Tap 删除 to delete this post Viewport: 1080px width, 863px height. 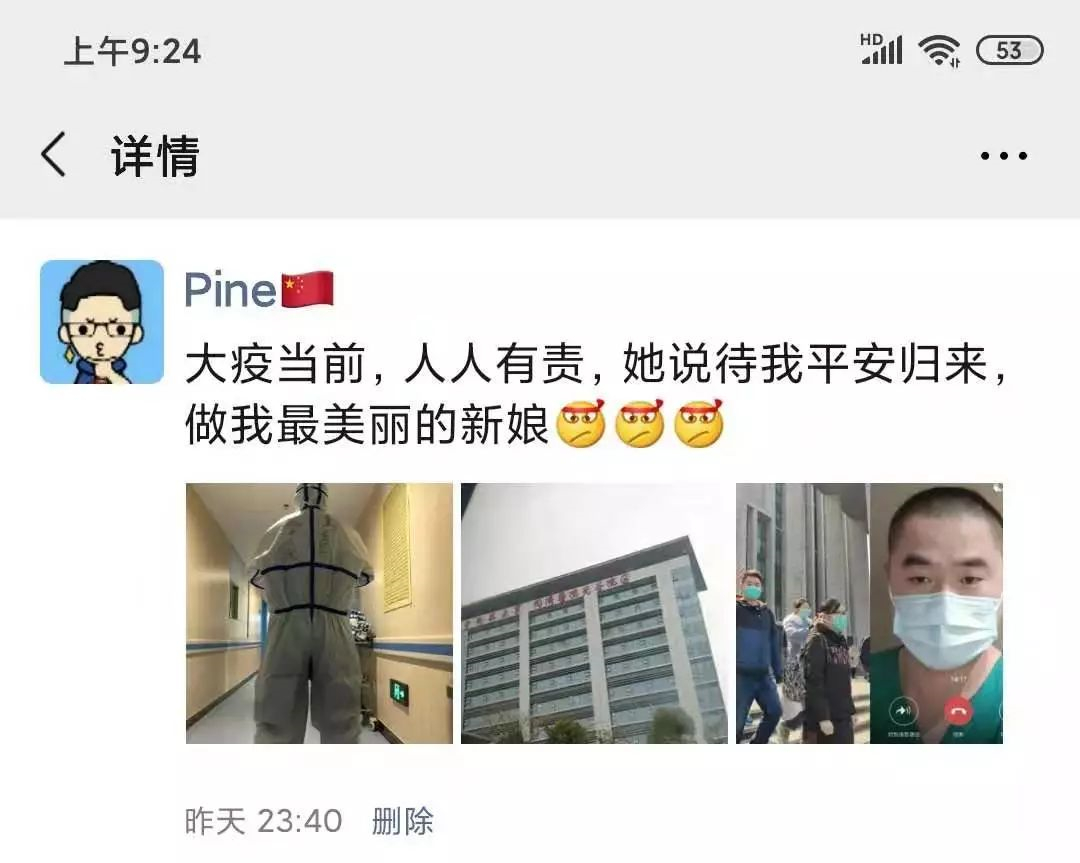[402, 821]
